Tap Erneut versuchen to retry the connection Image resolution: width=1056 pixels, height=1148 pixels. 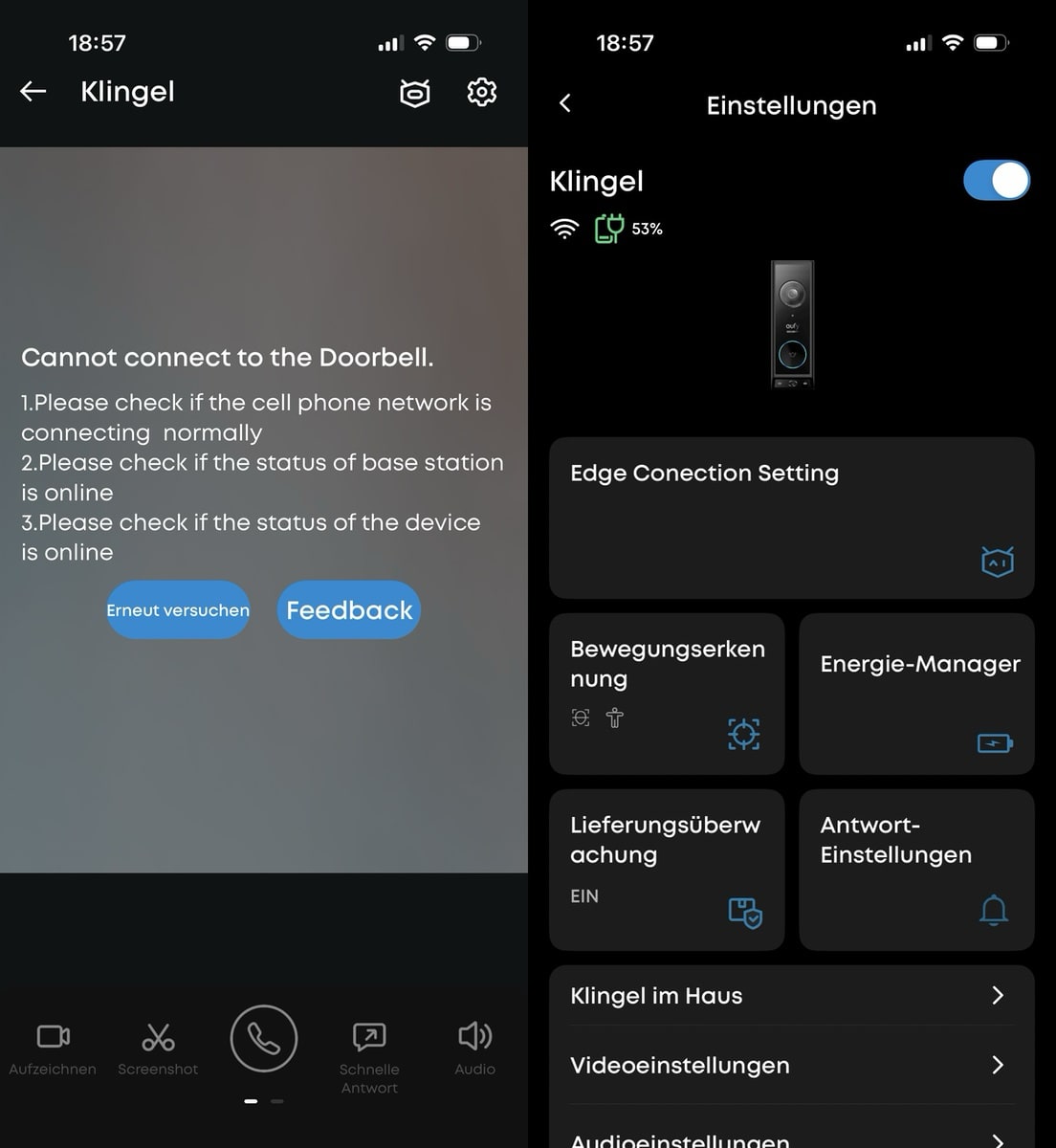pos(178,610)
